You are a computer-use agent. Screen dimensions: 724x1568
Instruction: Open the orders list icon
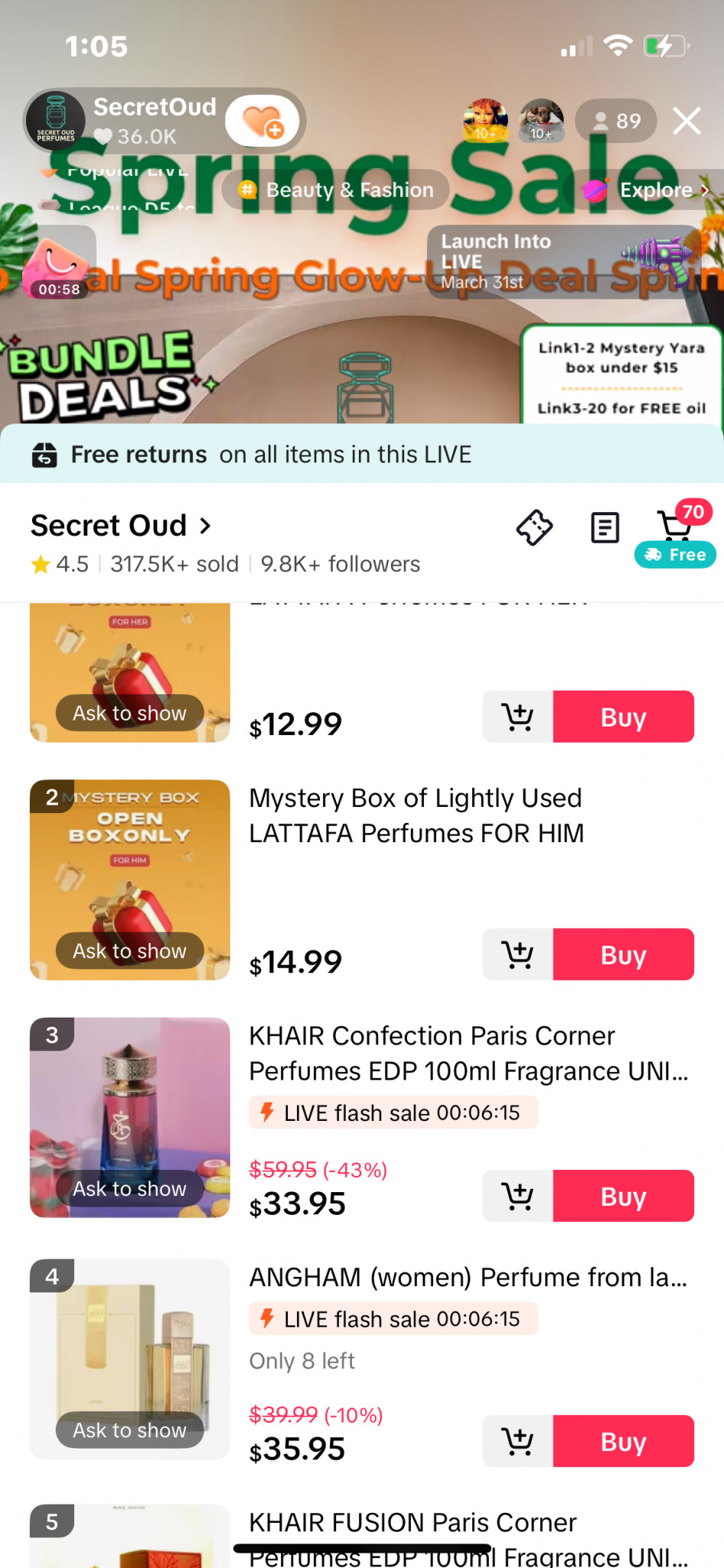[605, 528]
